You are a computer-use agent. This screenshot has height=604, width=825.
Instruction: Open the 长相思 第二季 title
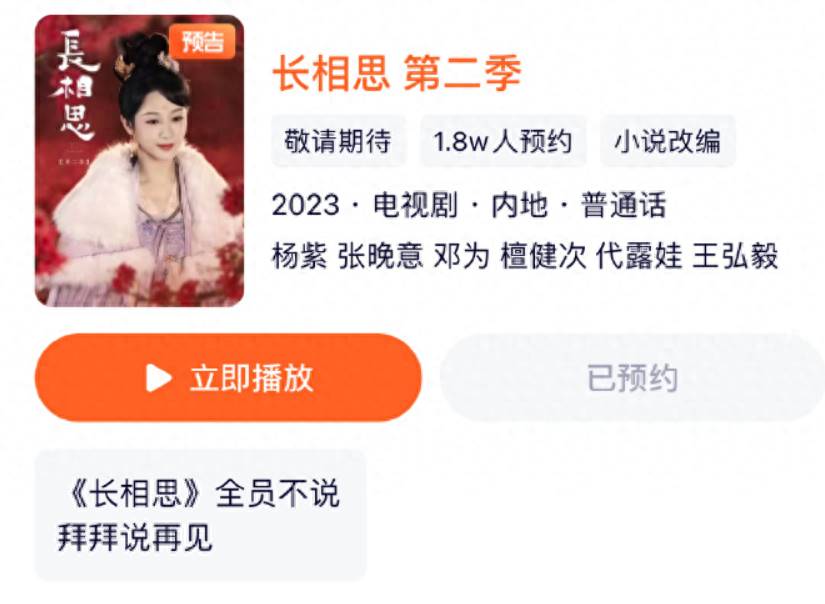397,74
